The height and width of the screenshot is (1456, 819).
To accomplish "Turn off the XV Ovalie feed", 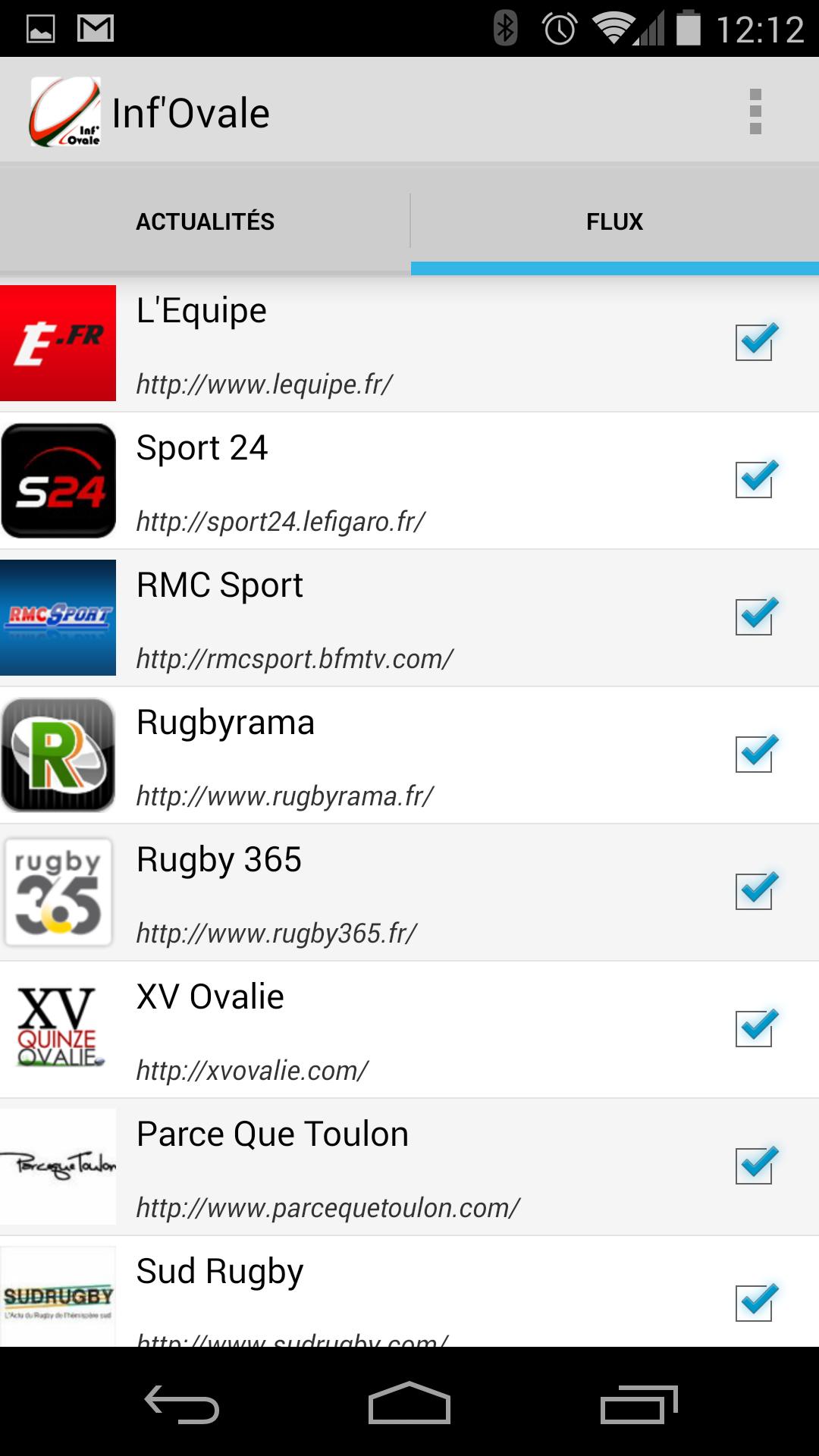I will point(755,1028).
